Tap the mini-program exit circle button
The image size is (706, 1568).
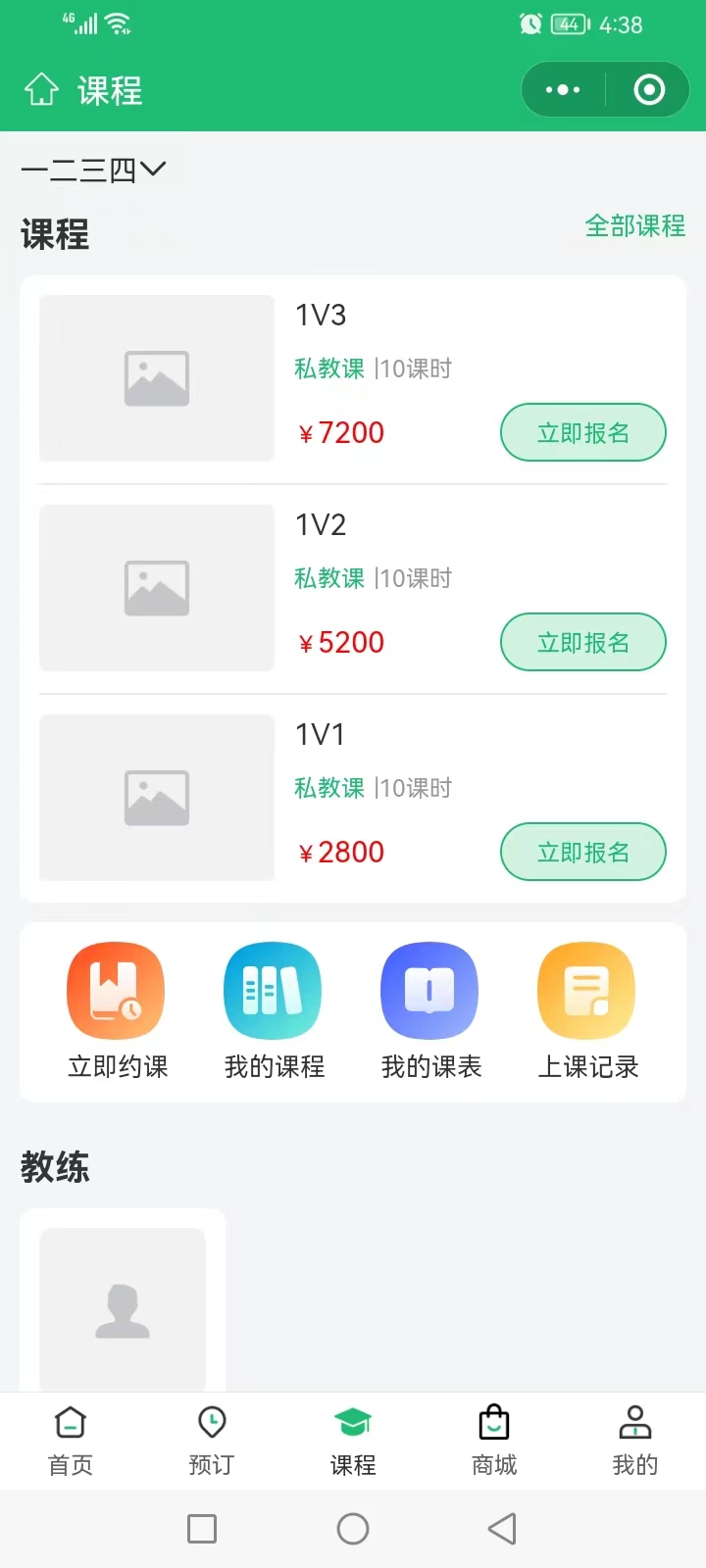649,89
